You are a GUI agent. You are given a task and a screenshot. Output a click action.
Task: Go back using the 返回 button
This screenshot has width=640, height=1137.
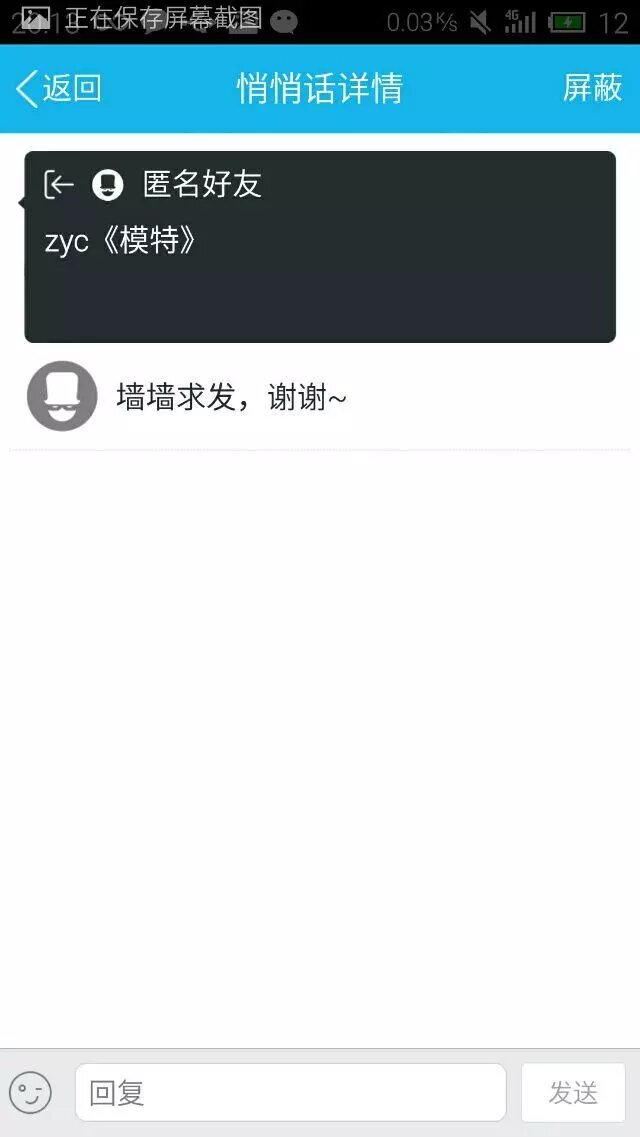58,88
